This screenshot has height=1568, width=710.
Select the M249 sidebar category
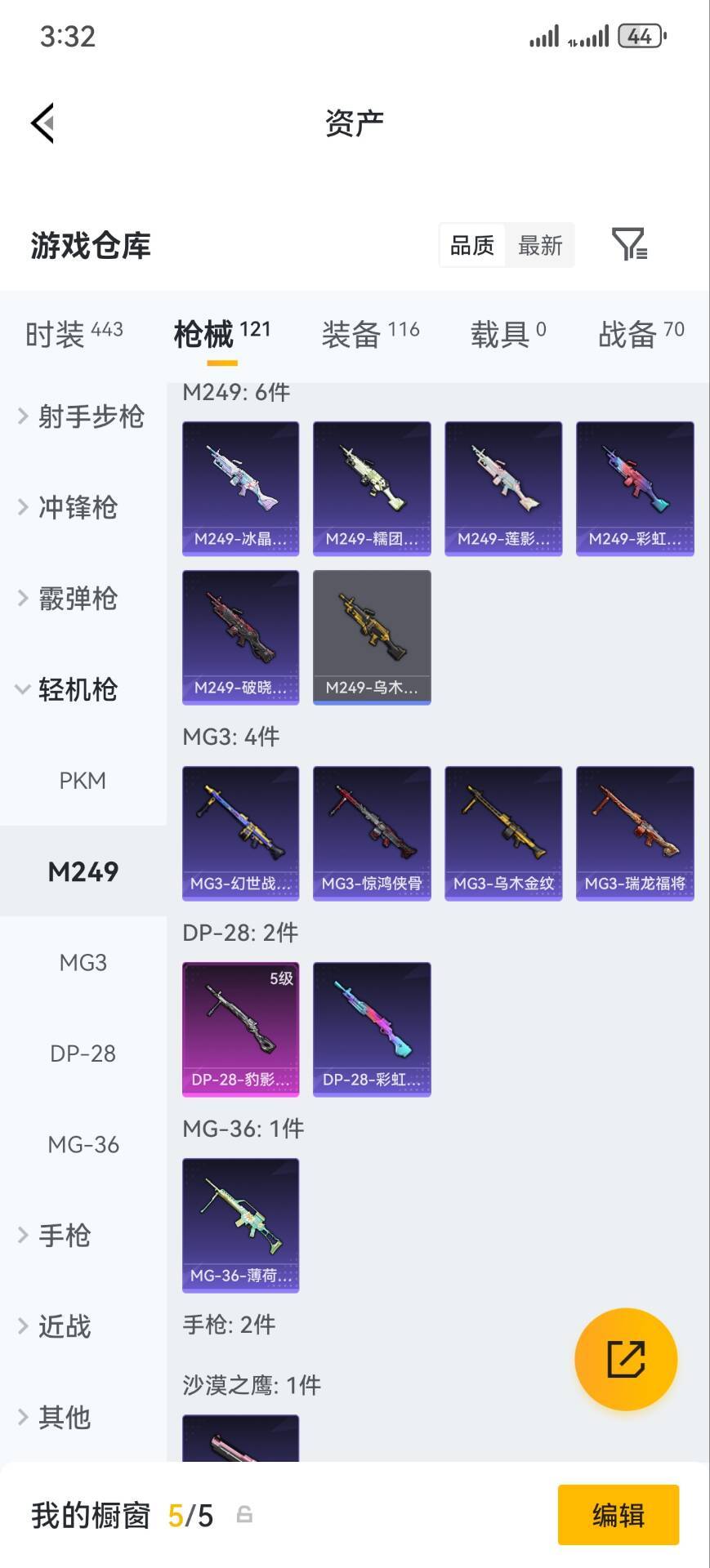click(83, 871)
